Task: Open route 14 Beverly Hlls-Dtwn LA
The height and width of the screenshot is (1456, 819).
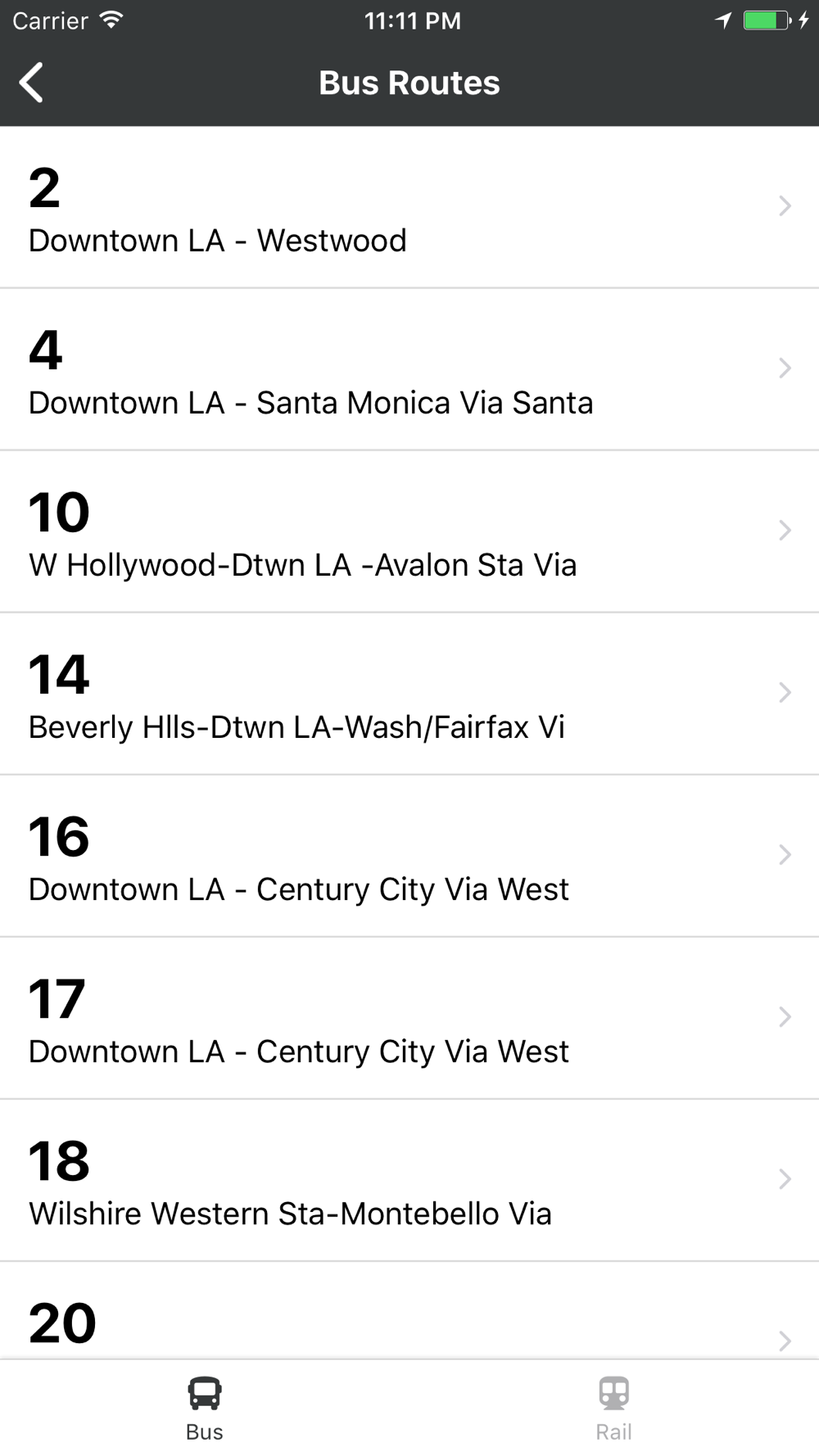Action: (409, 694)
